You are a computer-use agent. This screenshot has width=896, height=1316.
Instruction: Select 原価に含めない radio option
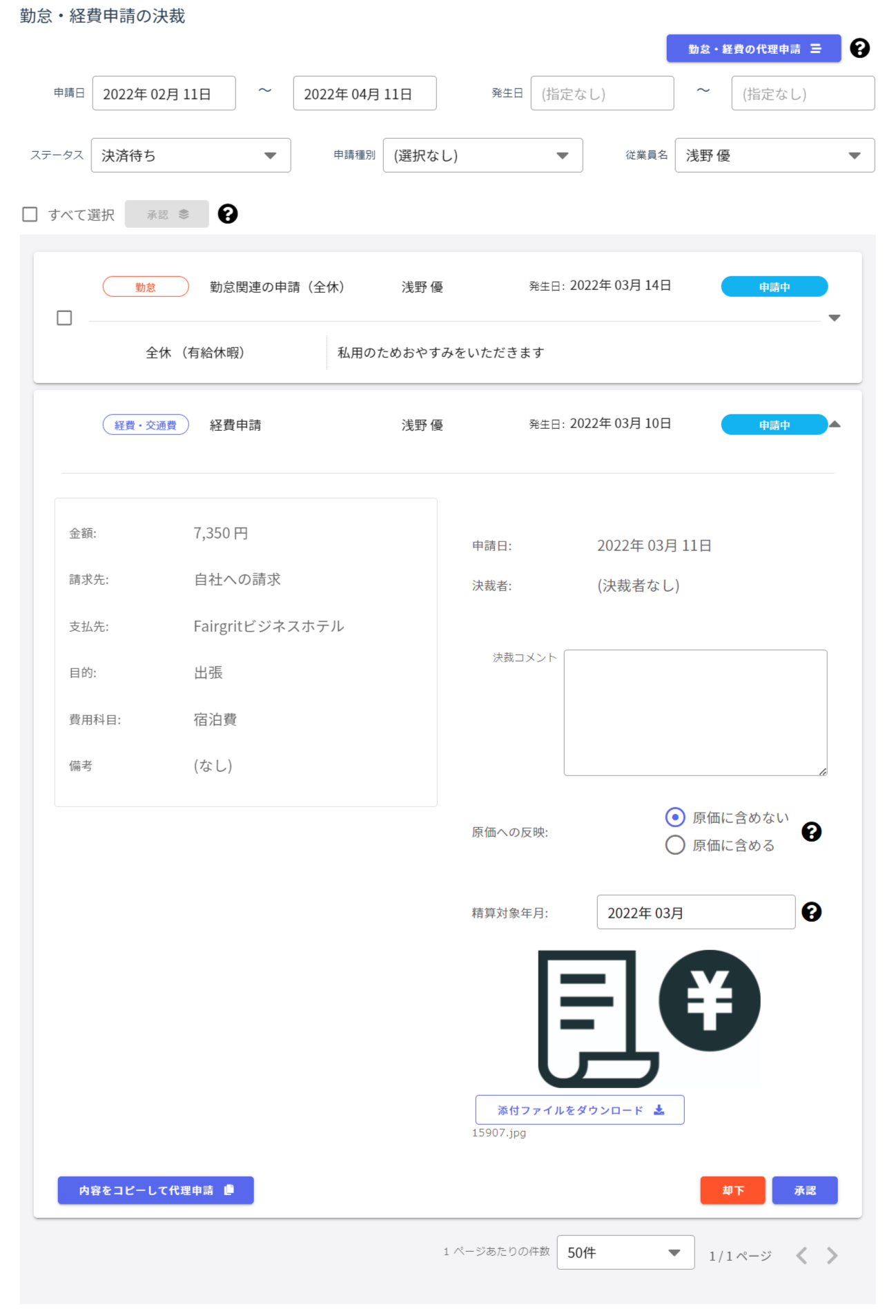(x=675, y=817)
